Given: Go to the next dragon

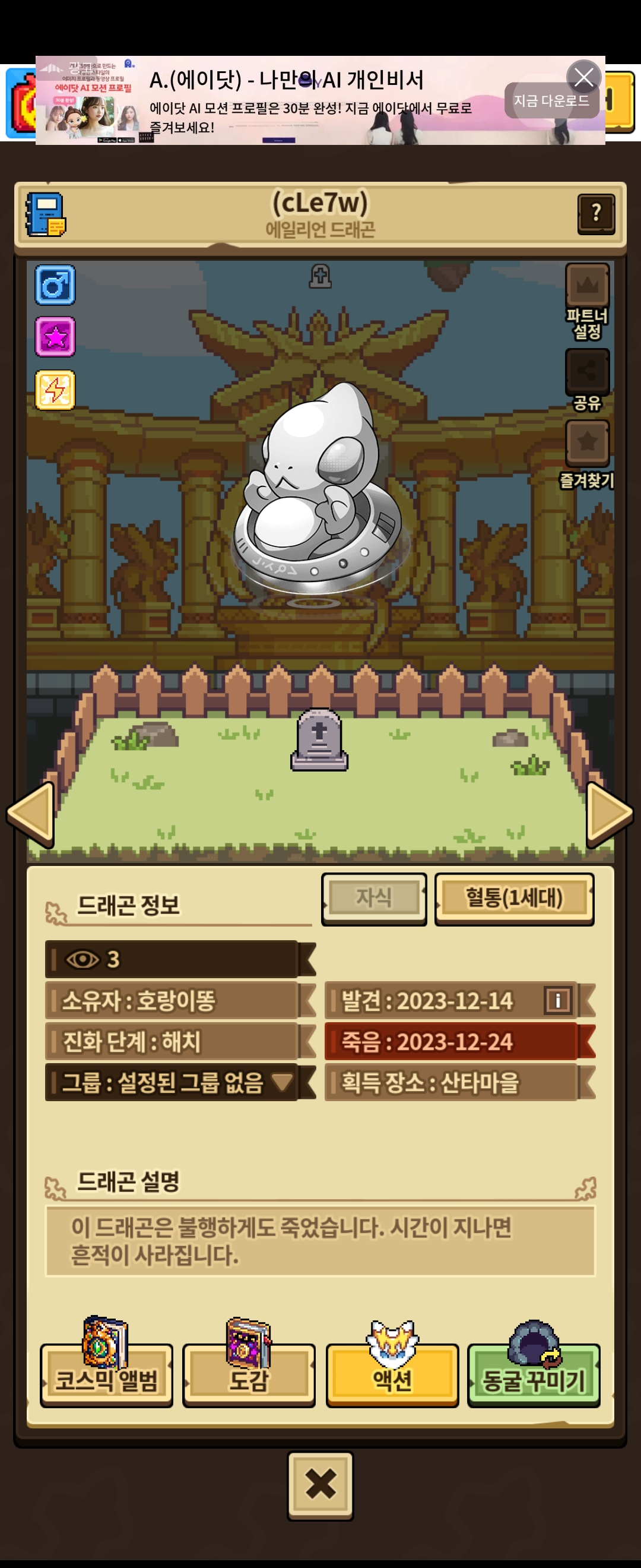Looking at the screenshot, I should click(610, 814).
